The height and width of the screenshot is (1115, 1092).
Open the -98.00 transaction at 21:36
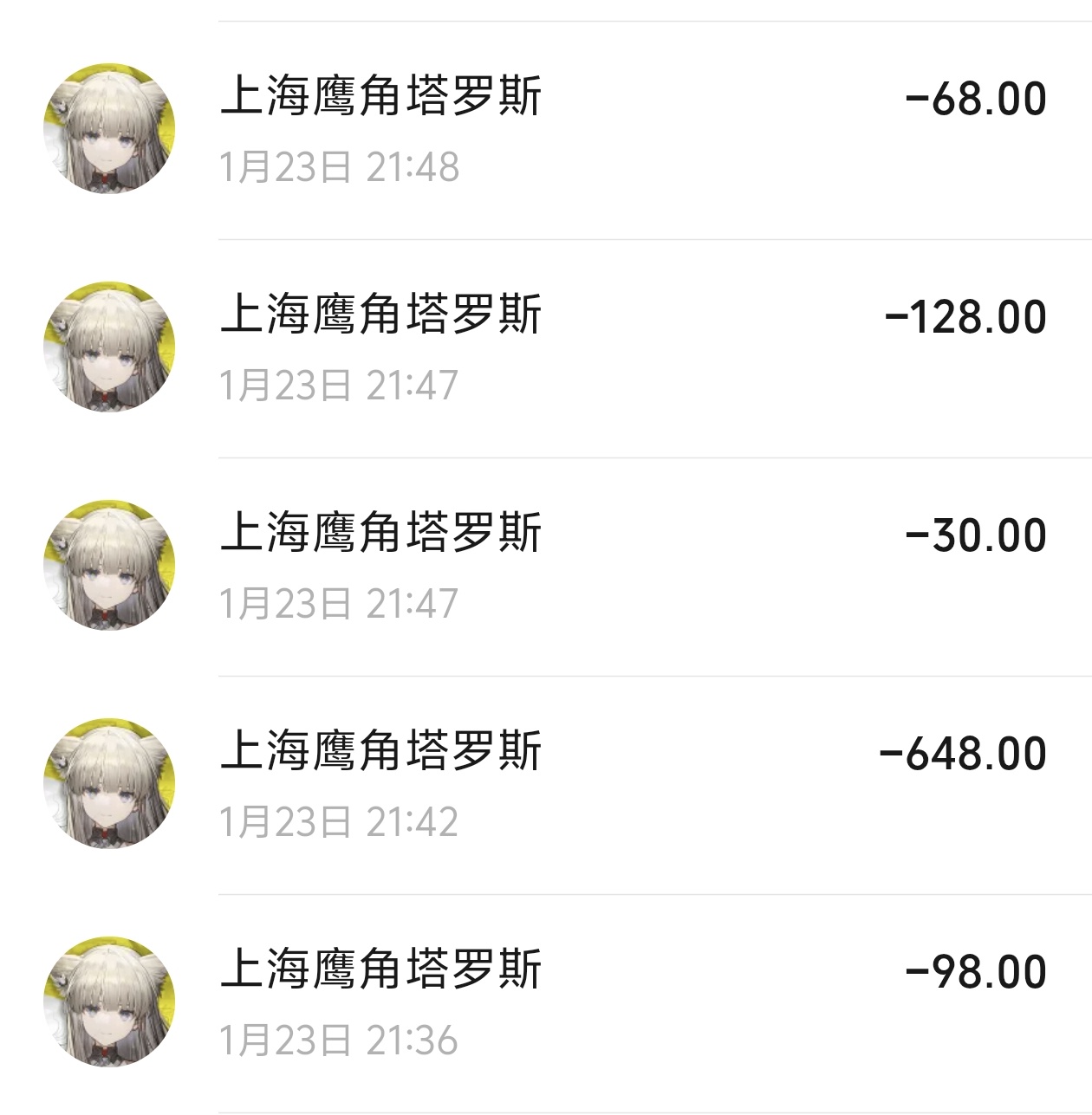click(x=546, y=1003)
